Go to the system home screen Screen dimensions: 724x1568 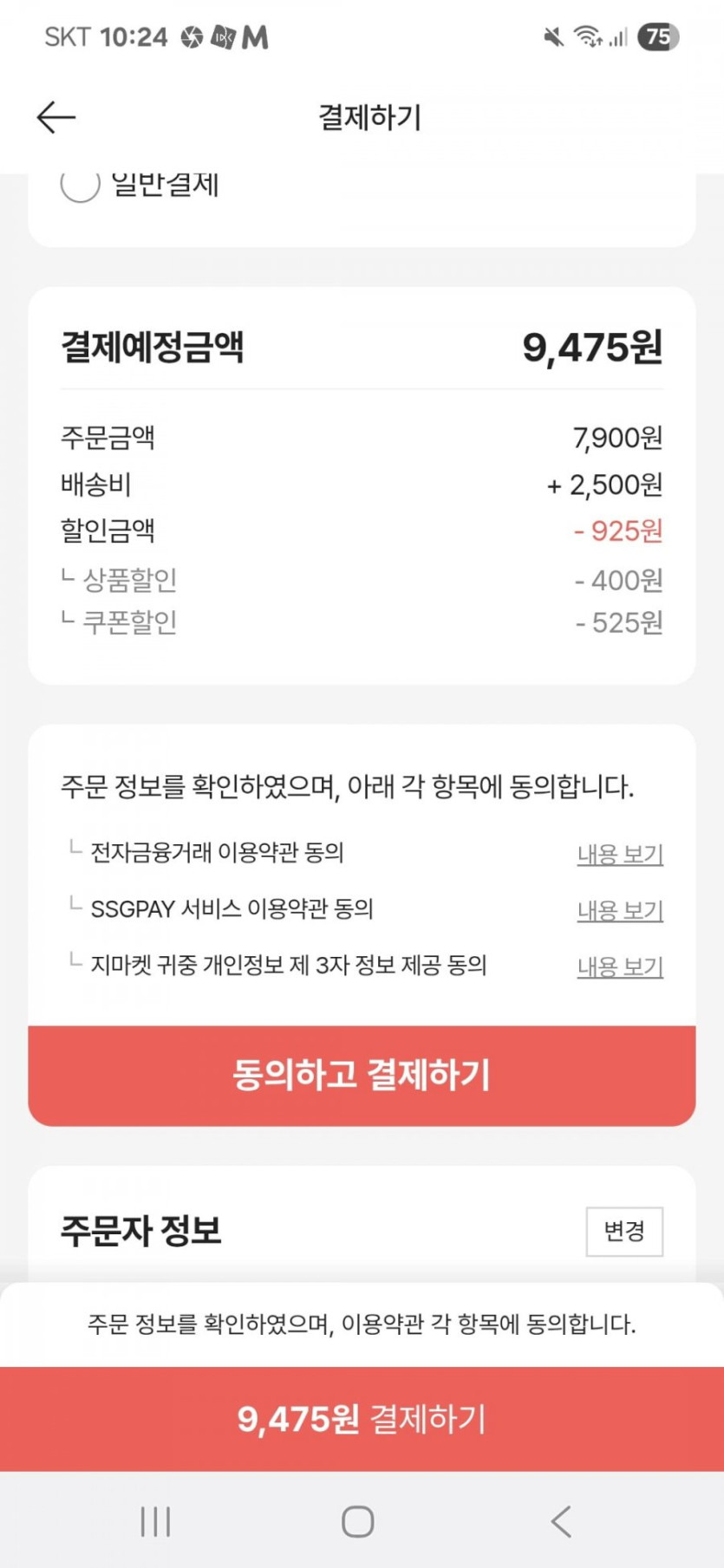[358, 1521]
